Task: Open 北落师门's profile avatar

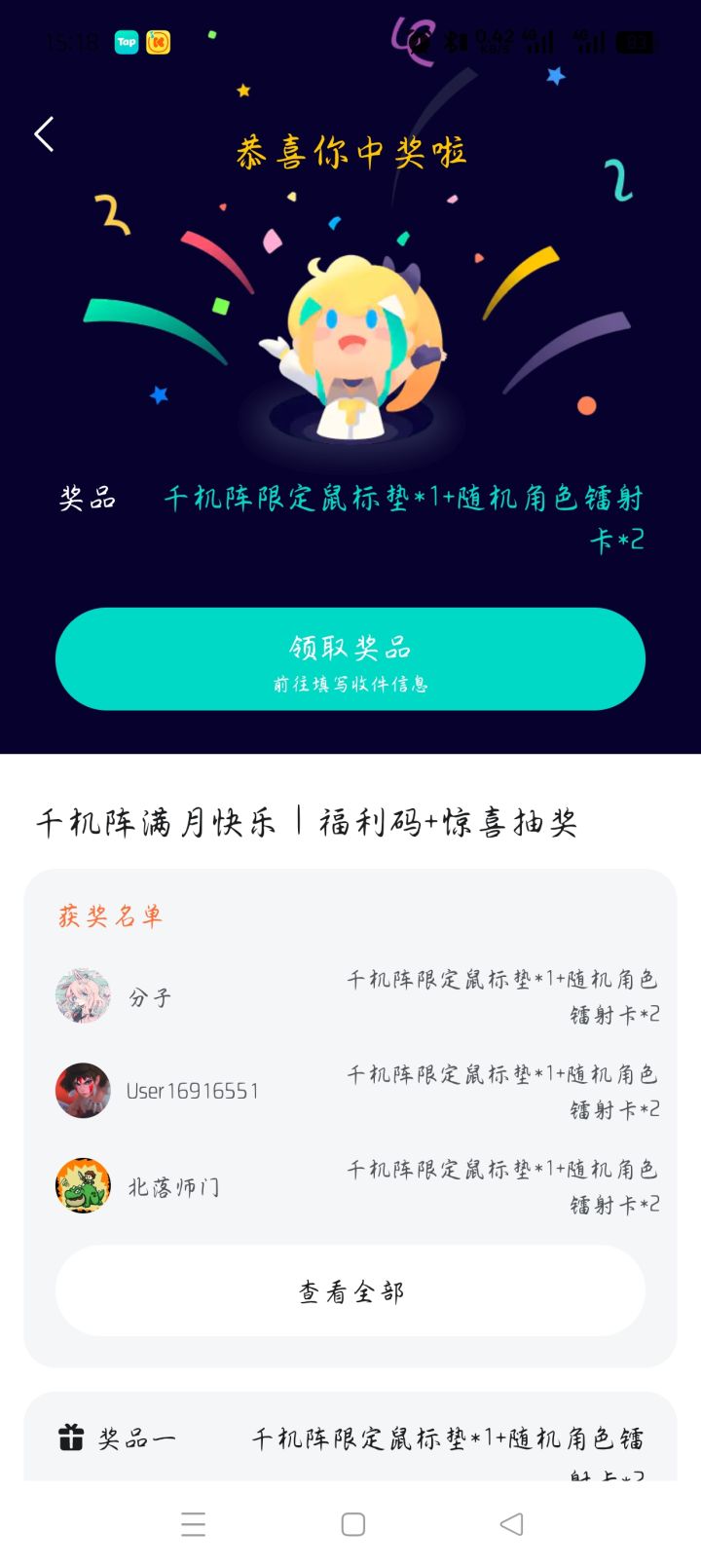Action: coord(83,1186)
